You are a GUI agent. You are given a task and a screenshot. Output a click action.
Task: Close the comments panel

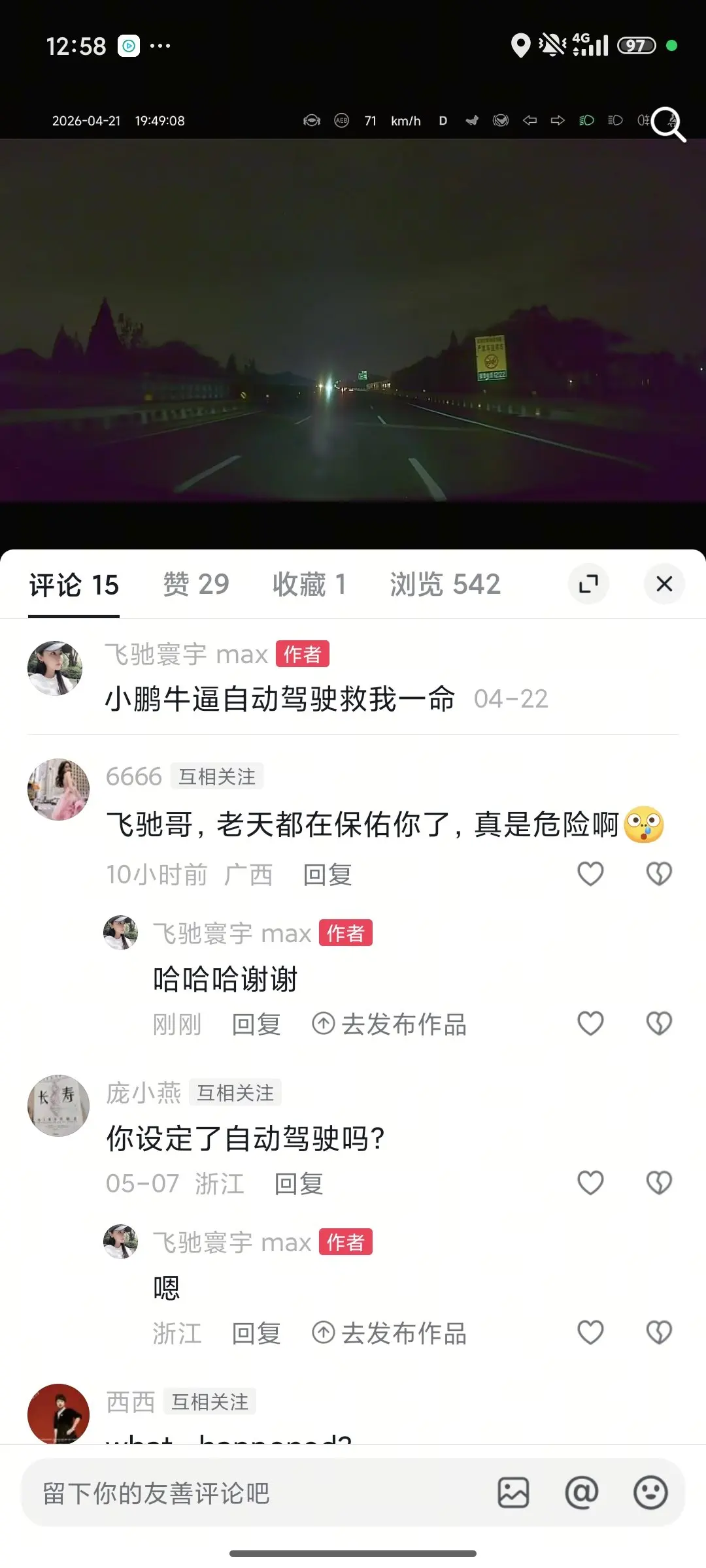pos(664,583)
